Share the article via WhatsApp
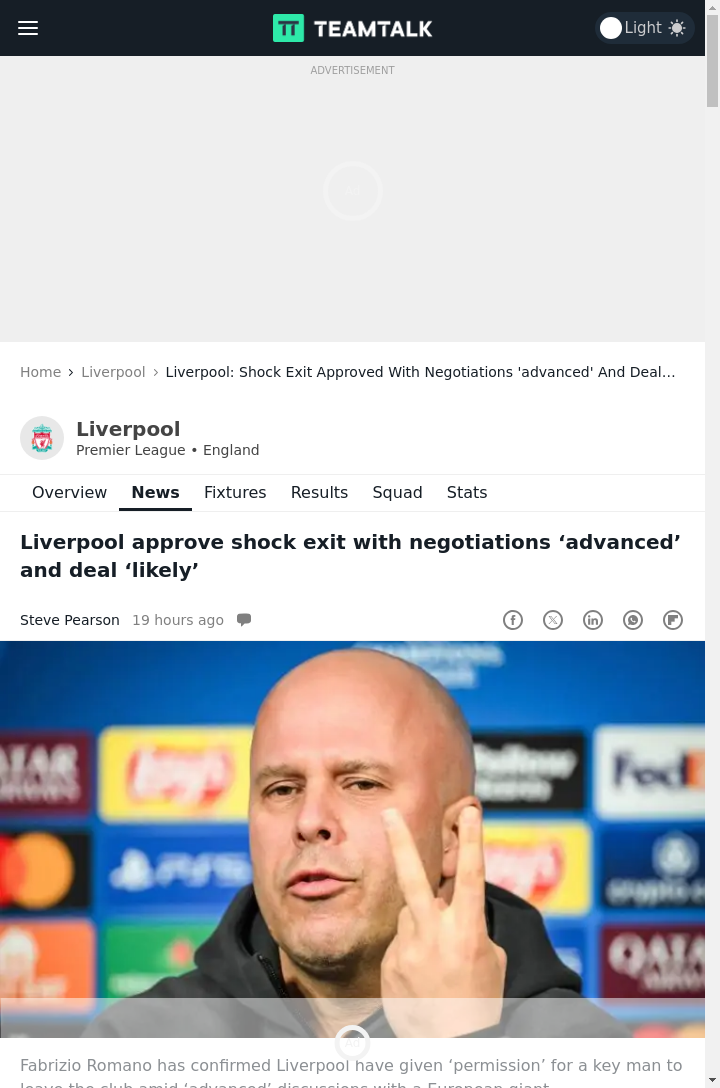The height and width of the screenshot is (1088, 720). coord(633,620)
